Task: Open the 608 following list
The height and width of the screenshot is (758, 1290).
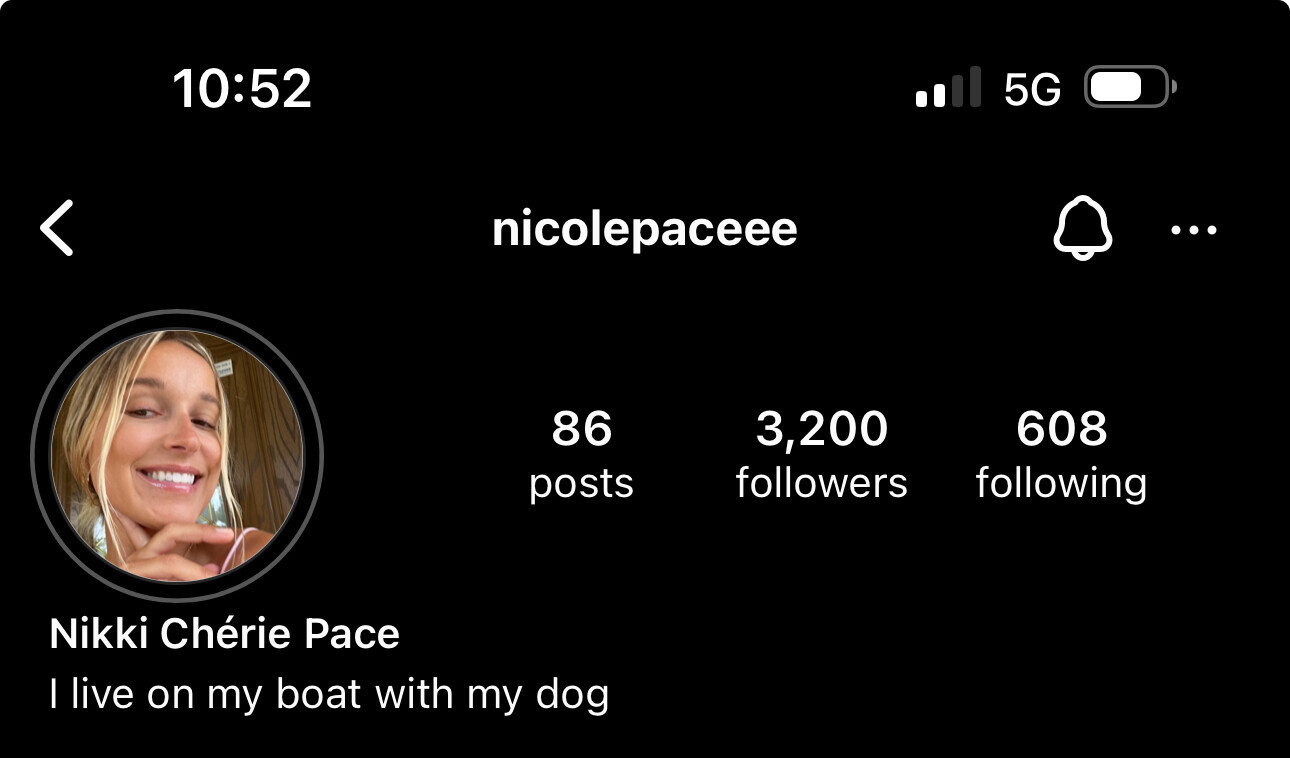Action: coord(1061,454)
